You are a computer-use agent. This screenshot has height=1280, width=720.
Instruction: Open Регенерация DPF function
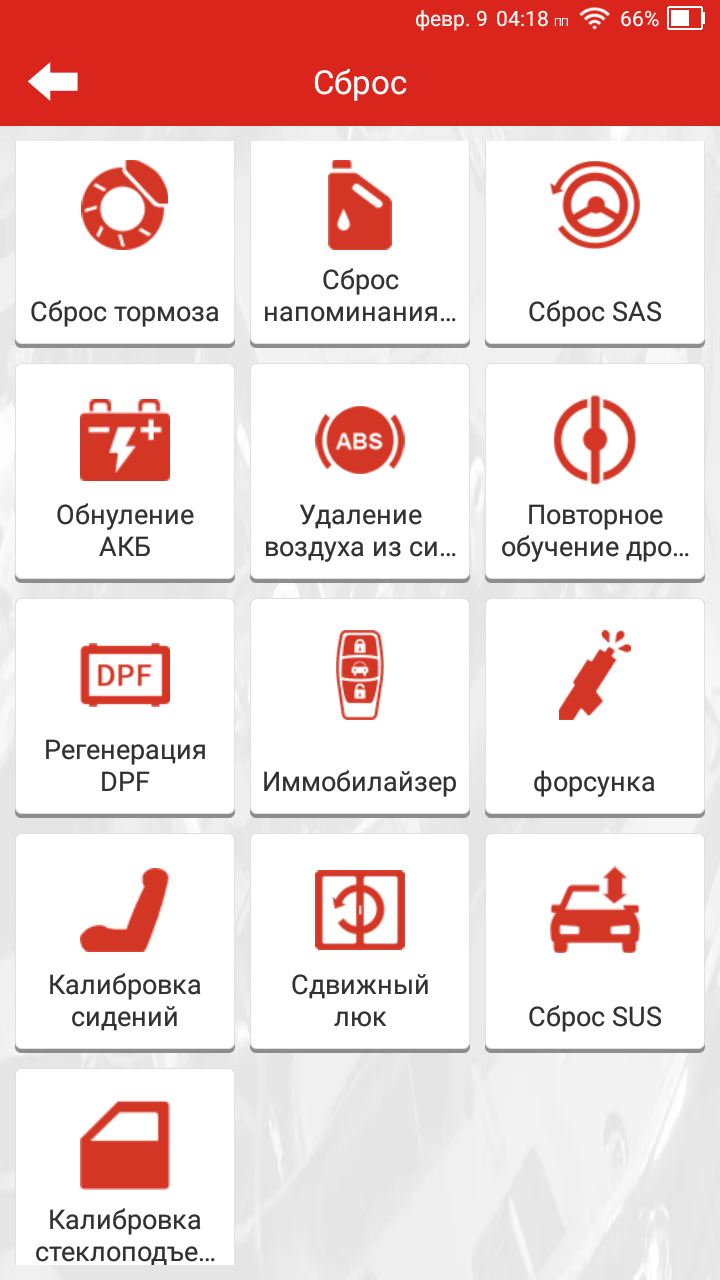(x=125, y=706)
